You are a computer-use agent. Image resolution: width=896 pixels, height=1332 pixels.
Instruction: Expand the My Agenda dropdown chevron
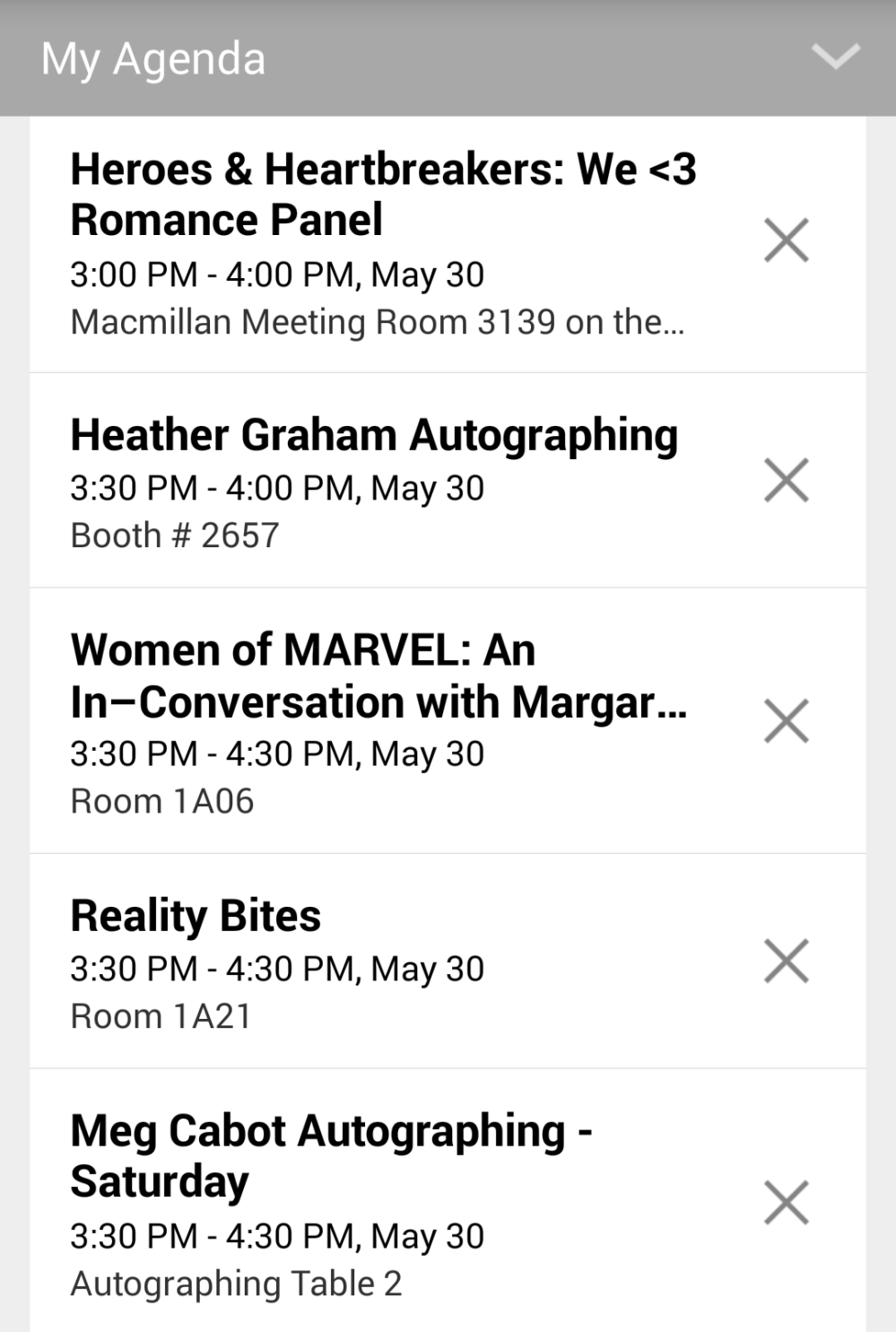click(x=835, y=57)
